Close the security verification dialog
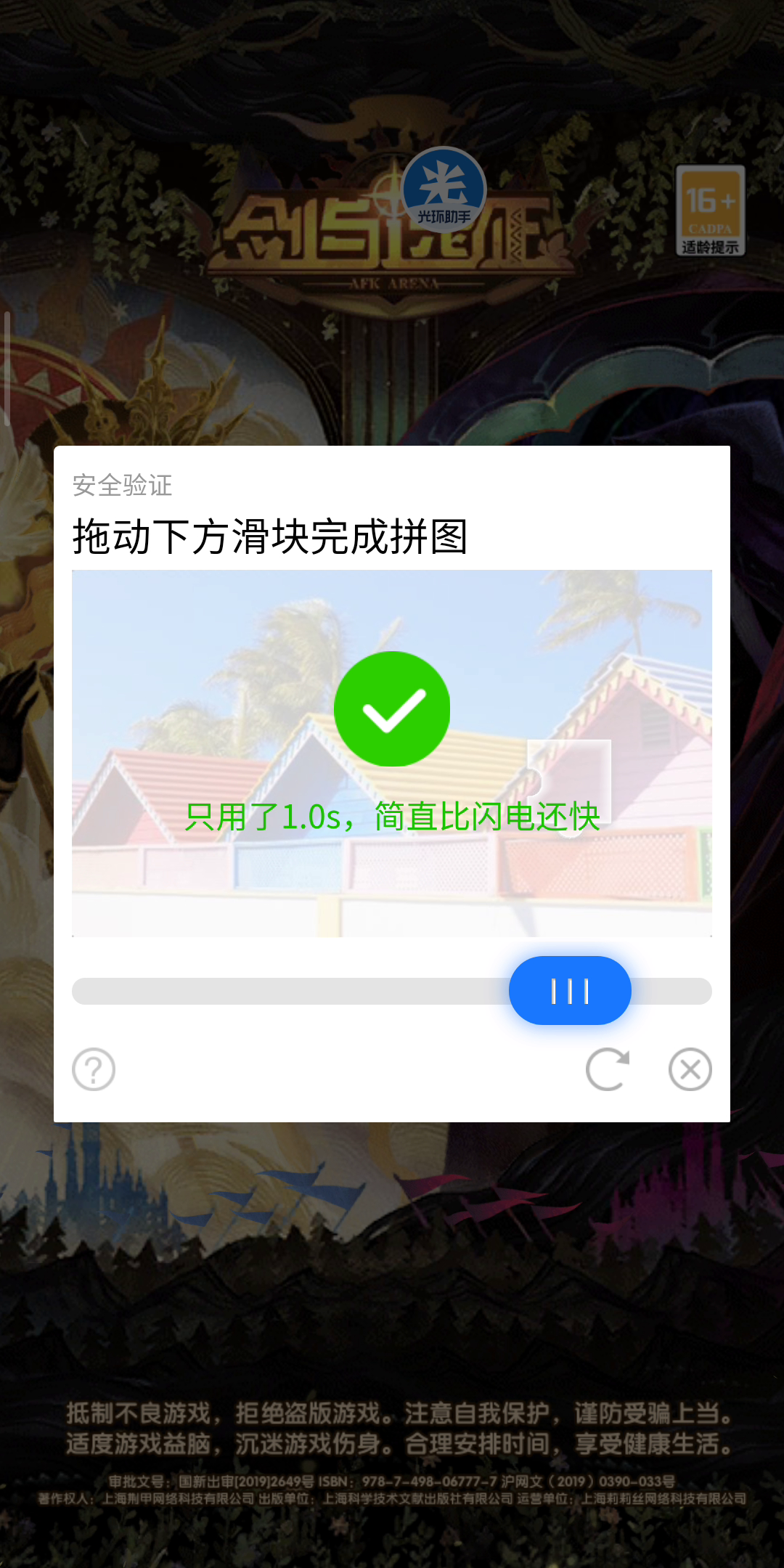 pyautogui.click(x=690, y=1069)
